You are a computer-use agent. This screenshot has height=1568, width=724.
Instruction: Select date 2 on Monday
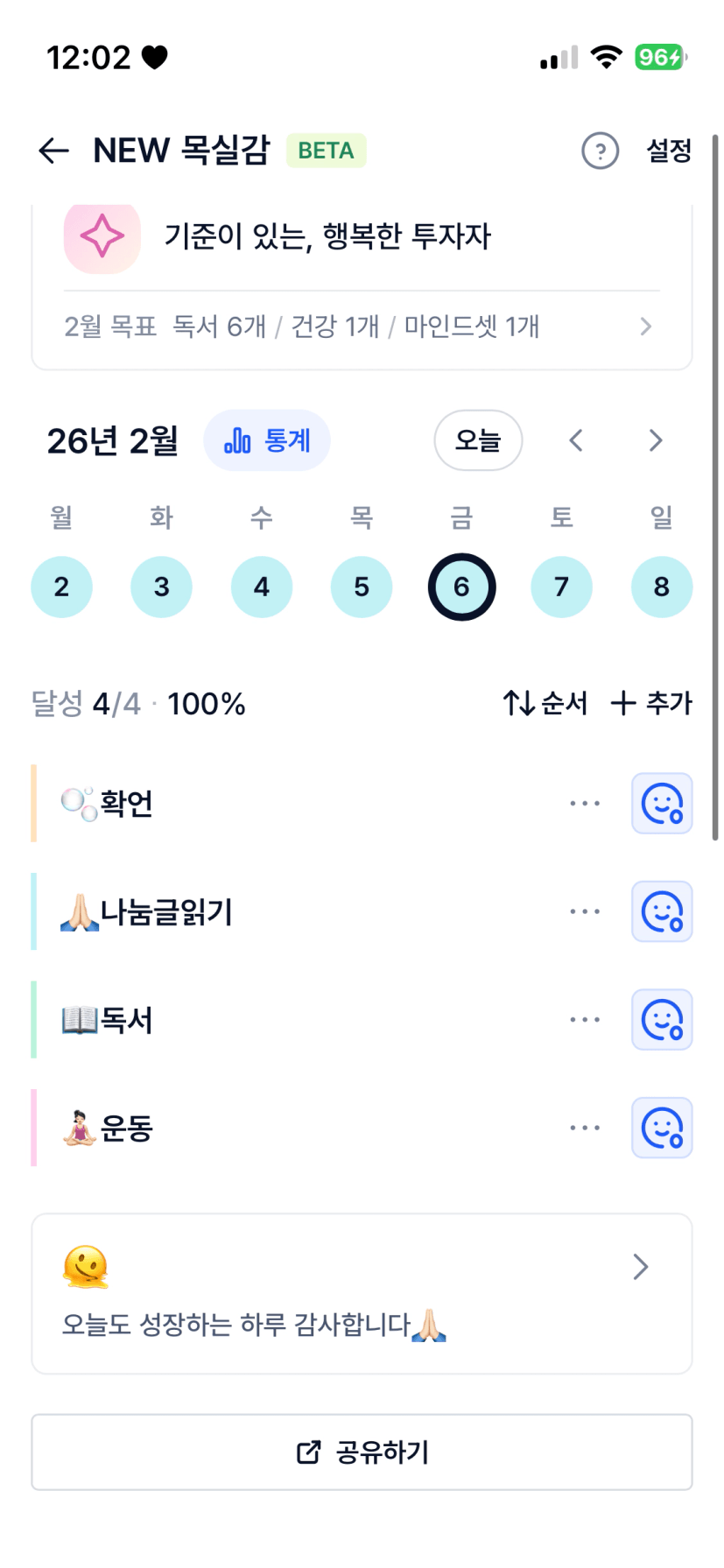61,587
